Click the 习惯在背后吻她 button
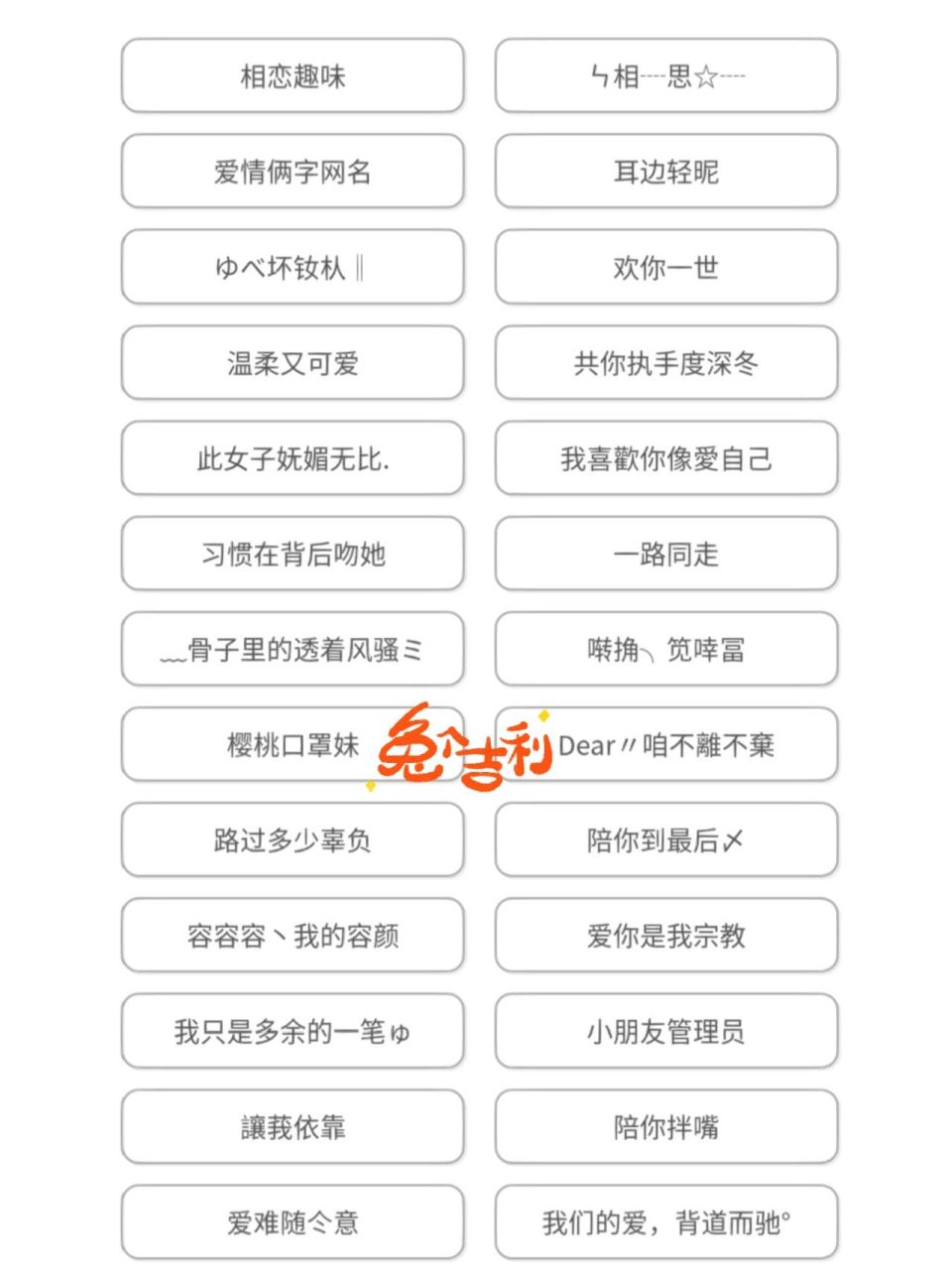 click(x=293, y=555)
